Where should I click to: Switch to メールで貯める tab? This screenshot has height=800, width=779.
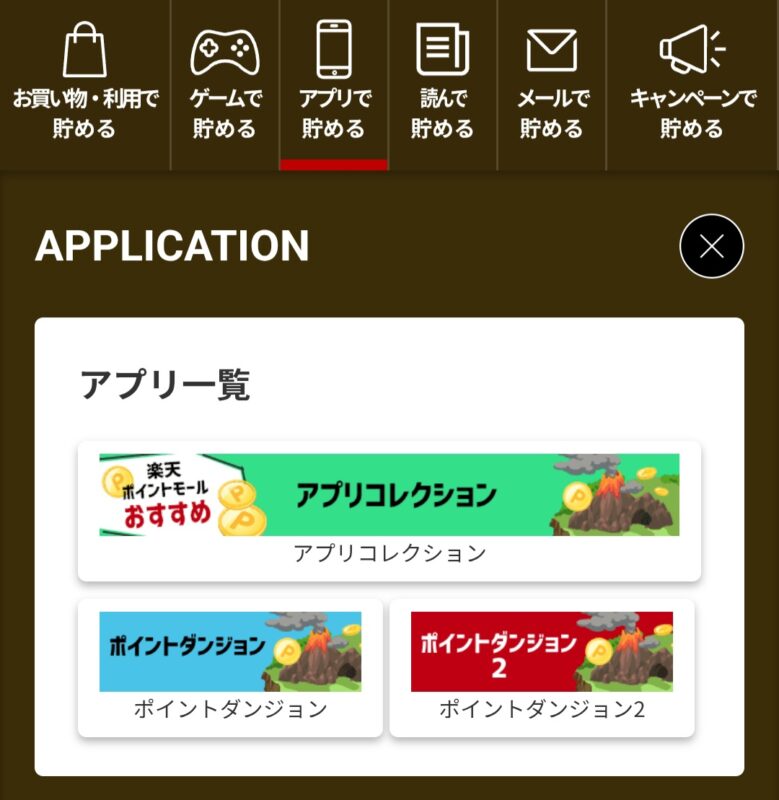pos(551,85)
